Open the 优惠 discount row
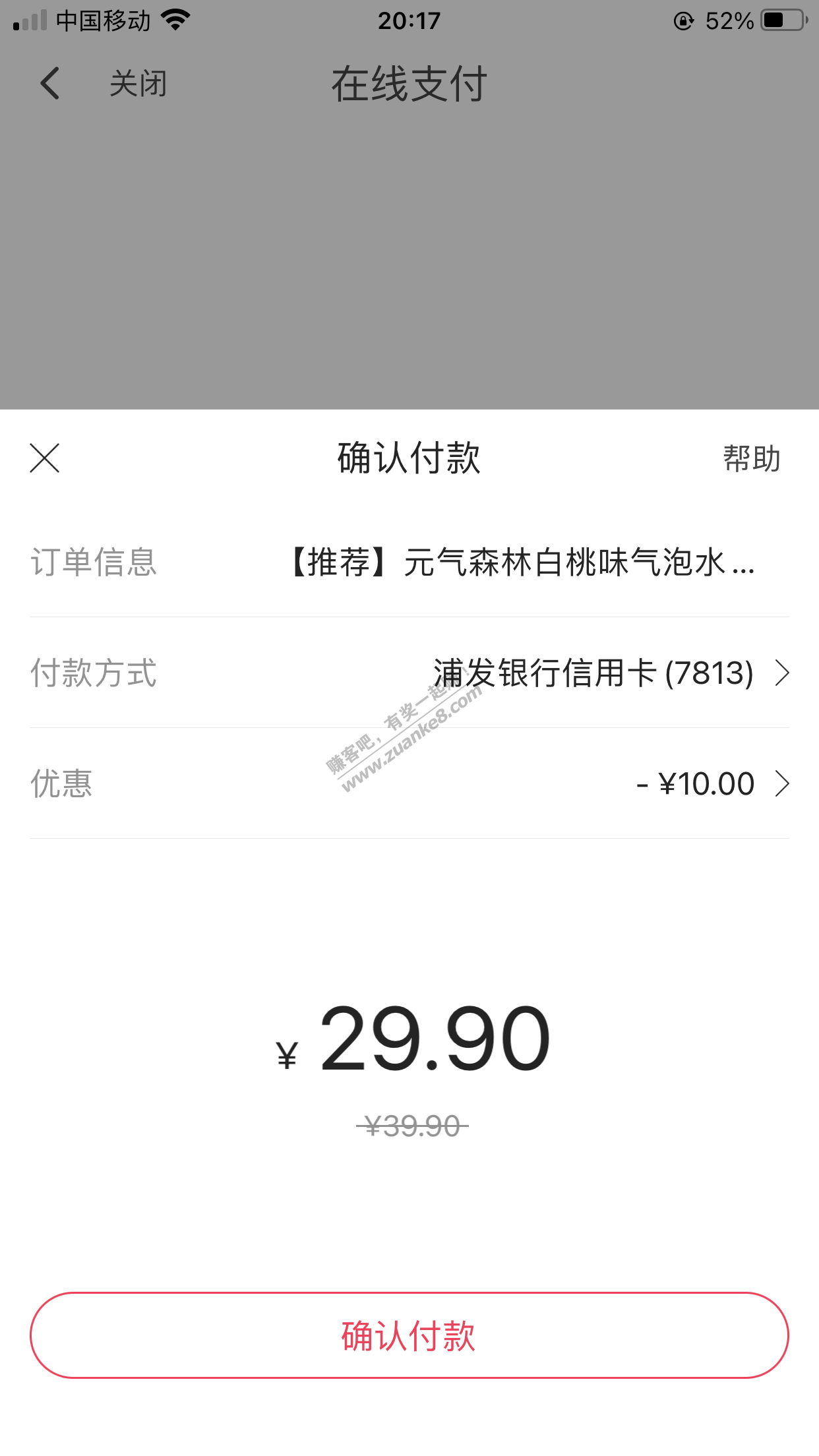The width and height of the screenshot is (819, 1456). click(x=712, y=784)
